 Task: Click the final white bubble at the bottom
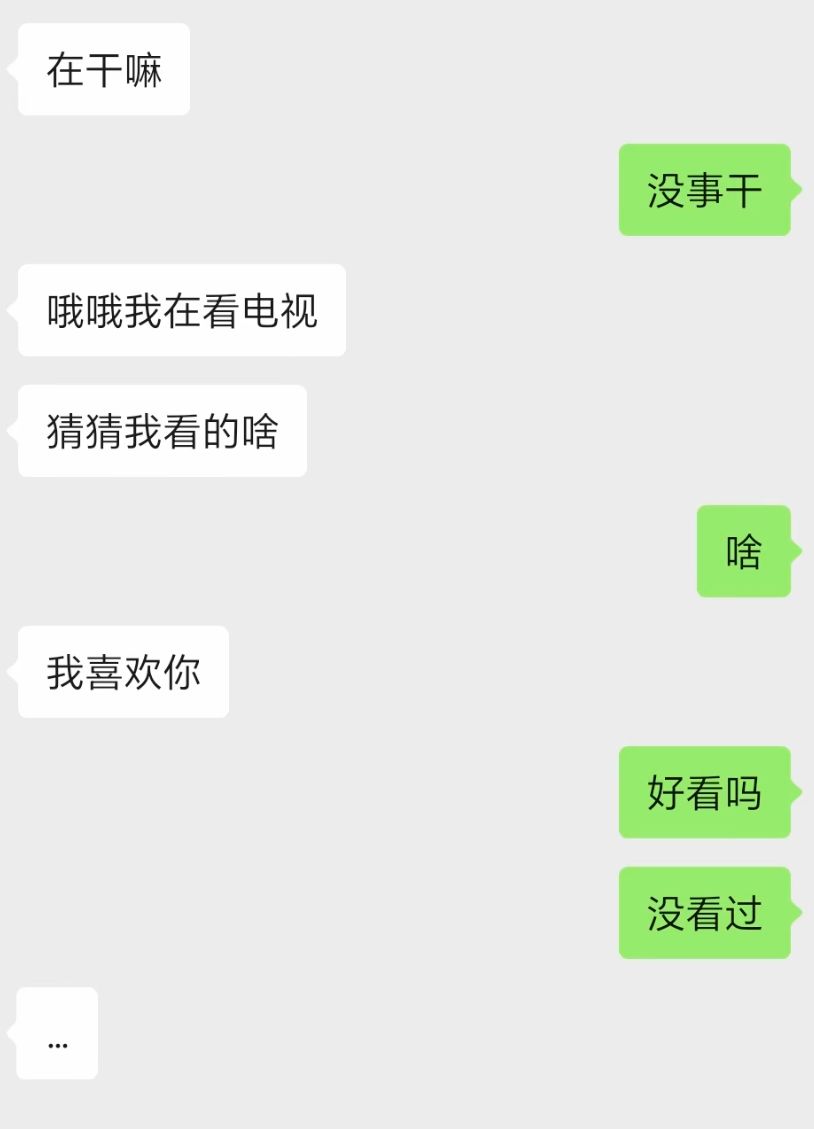pyautogui.click(x=56, y=1033)
